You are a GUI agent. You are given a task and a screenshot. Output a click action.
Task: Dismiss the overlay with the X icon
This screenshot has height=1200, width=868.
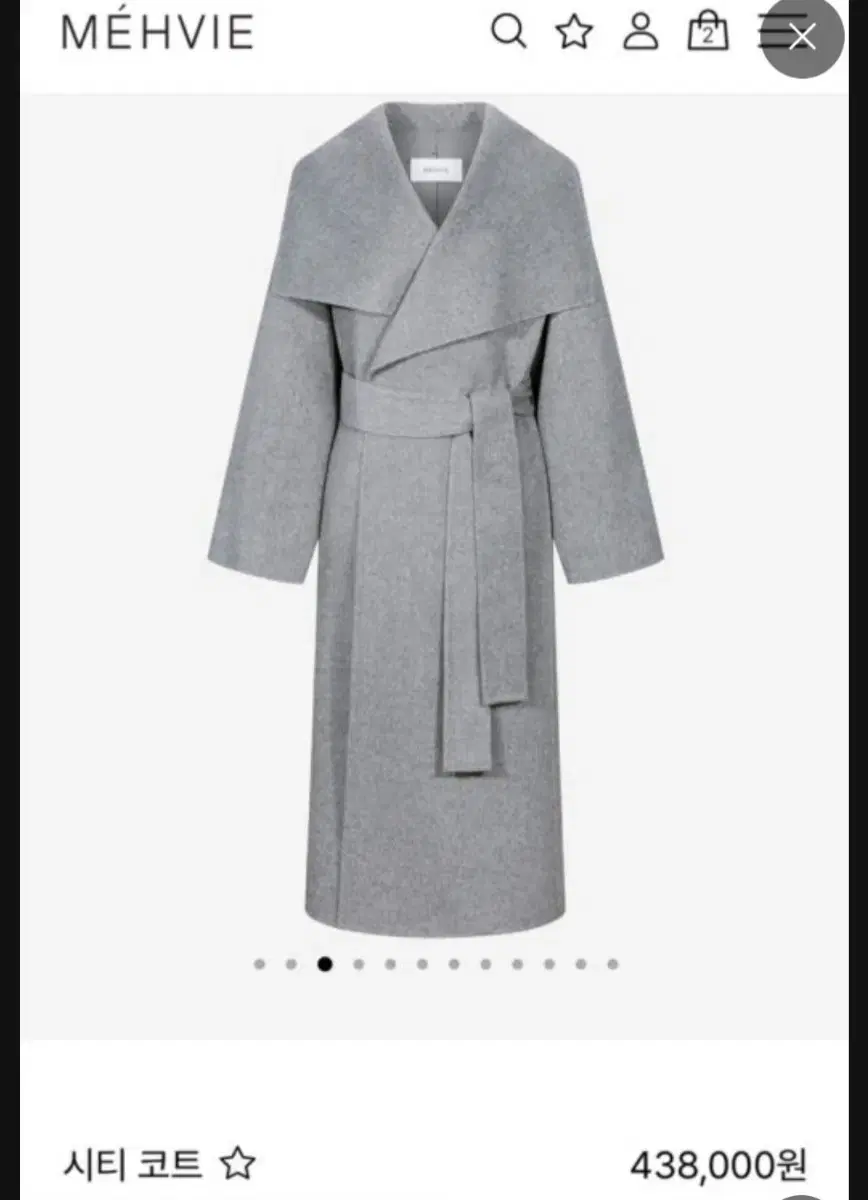800,36
